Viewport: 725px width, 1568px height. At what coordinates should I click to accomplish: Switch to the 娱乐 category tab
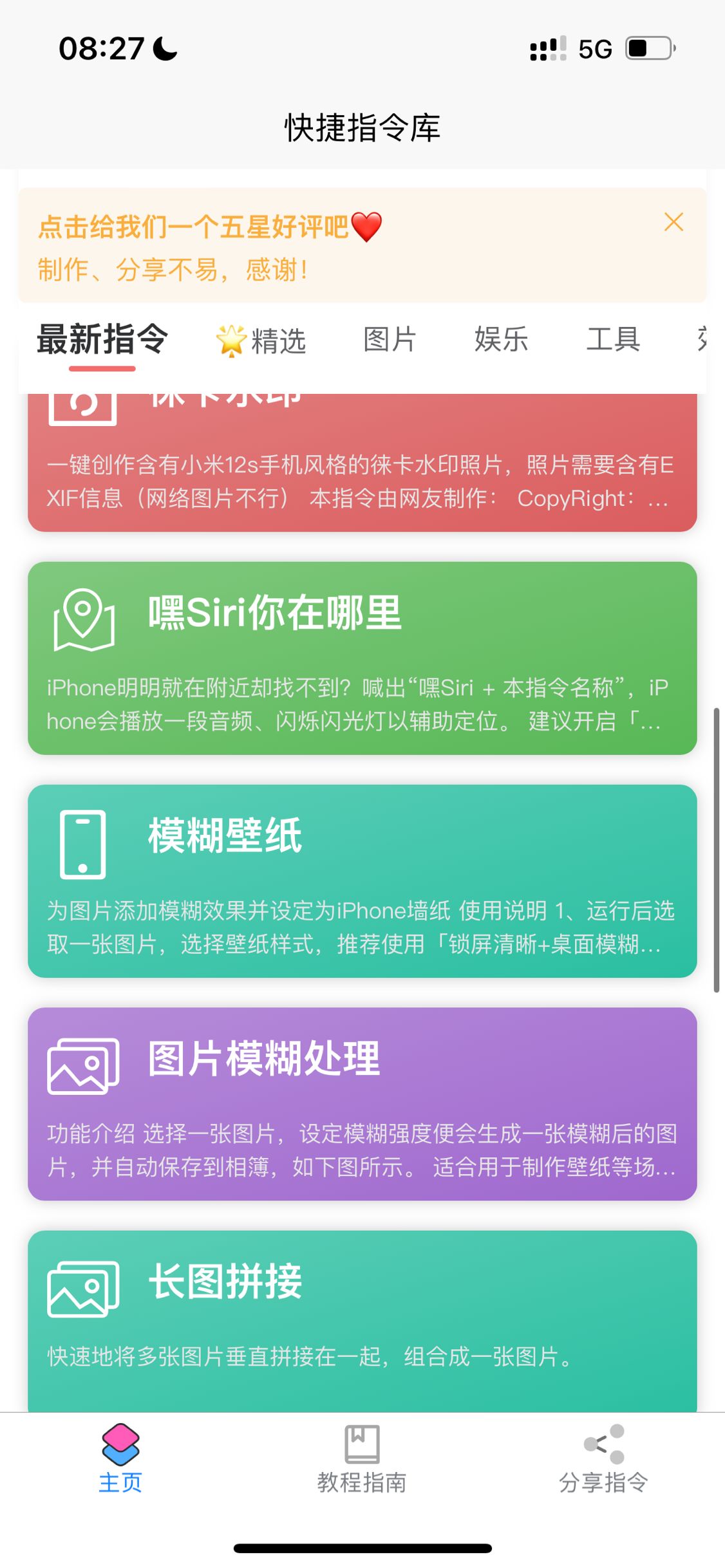click(502, 340)
